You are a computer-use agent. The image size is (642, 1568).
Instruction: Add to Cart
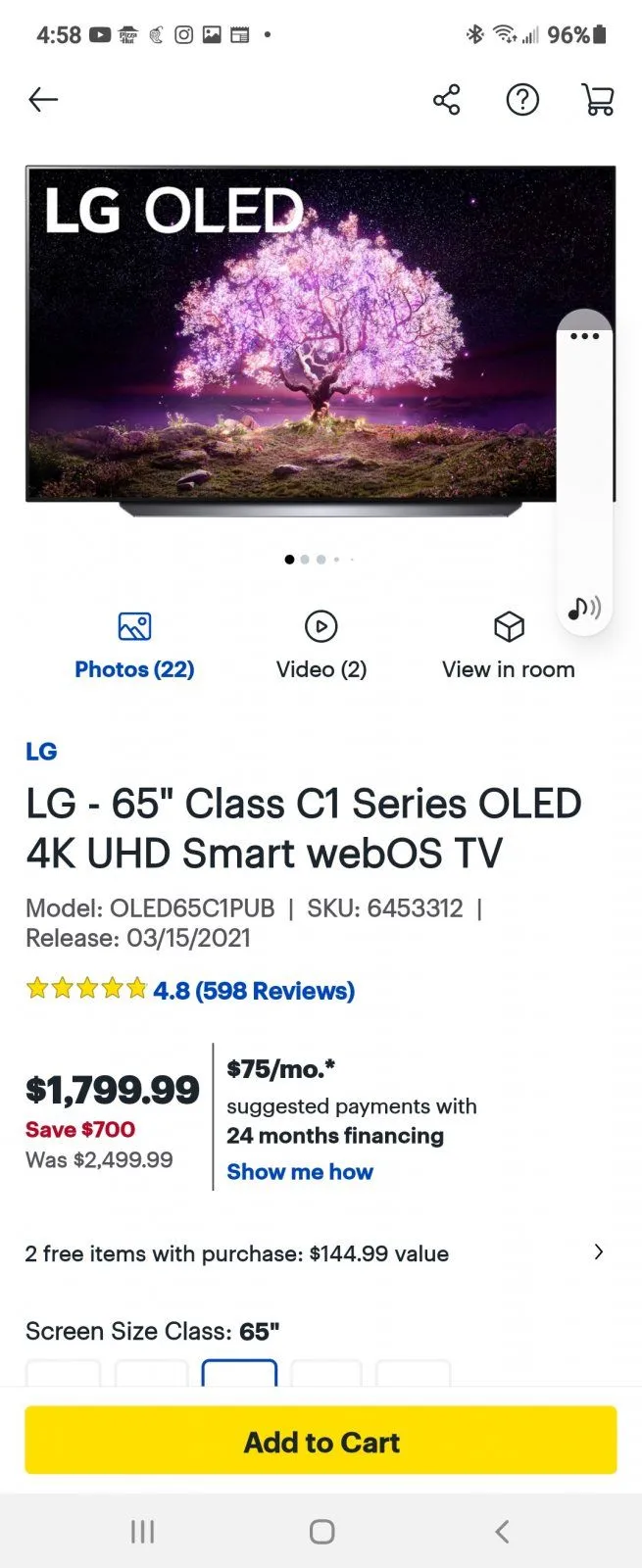(321, 1442)
